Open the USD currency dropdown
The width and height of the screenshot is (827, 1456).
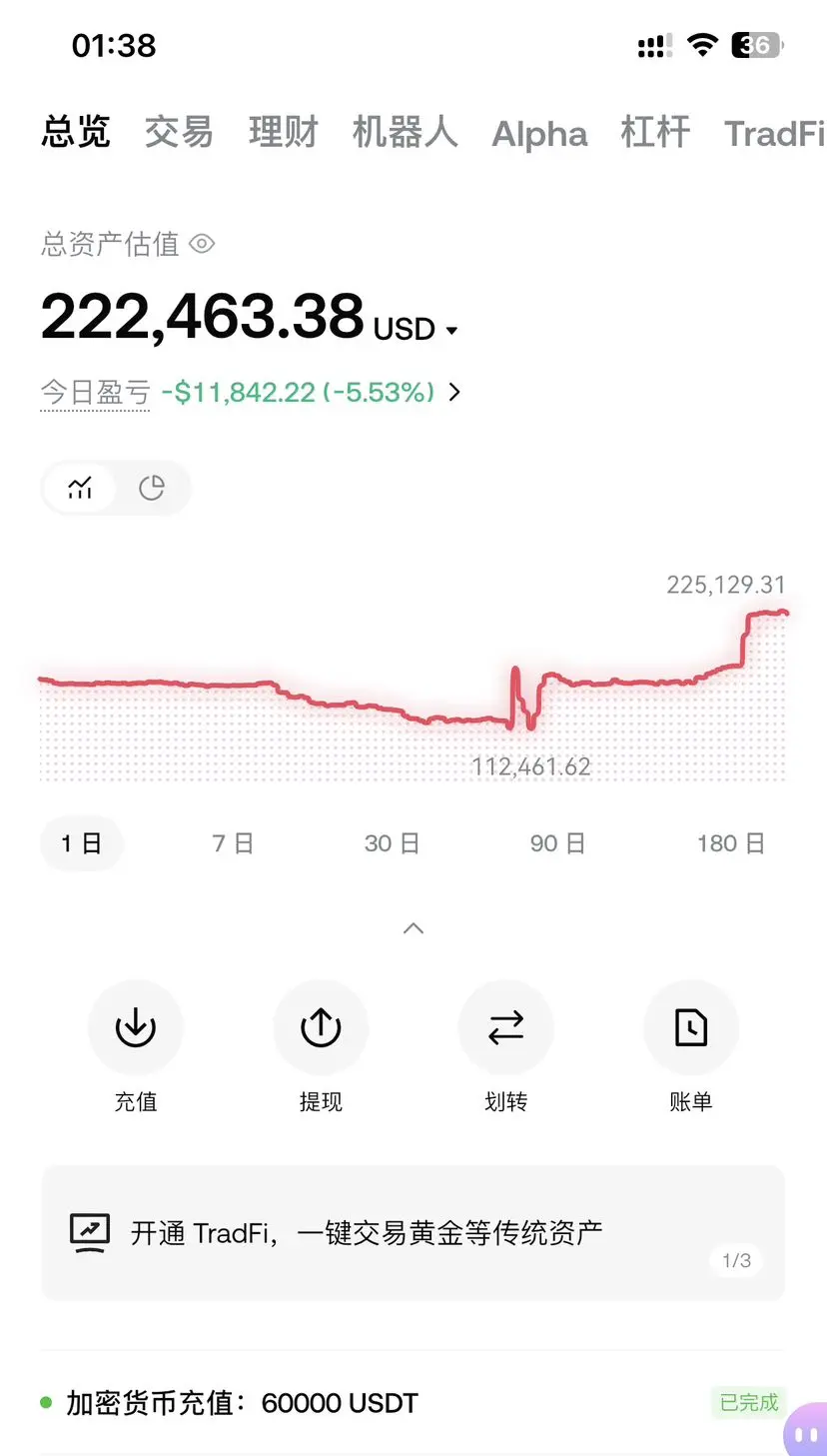(x=415, y=330)
